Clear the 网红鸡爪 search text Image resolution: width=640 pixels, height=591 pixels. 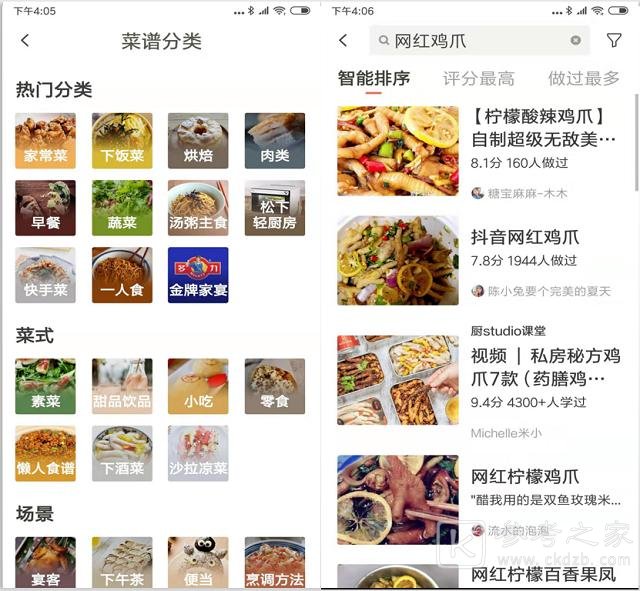(576, 41)
